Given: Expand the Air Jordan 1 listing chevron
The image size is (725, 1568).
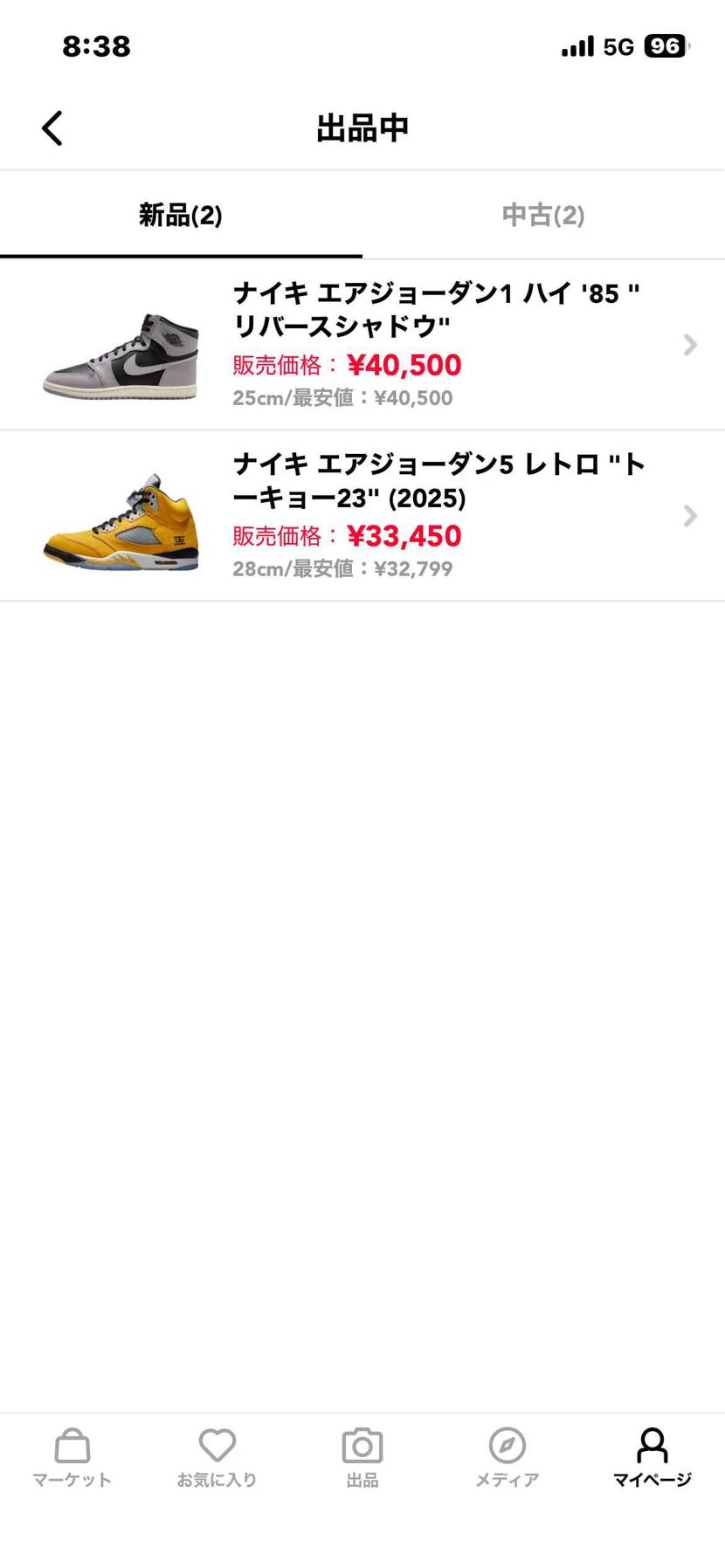Looking at the screenshot, I should (x=690, y=345).
